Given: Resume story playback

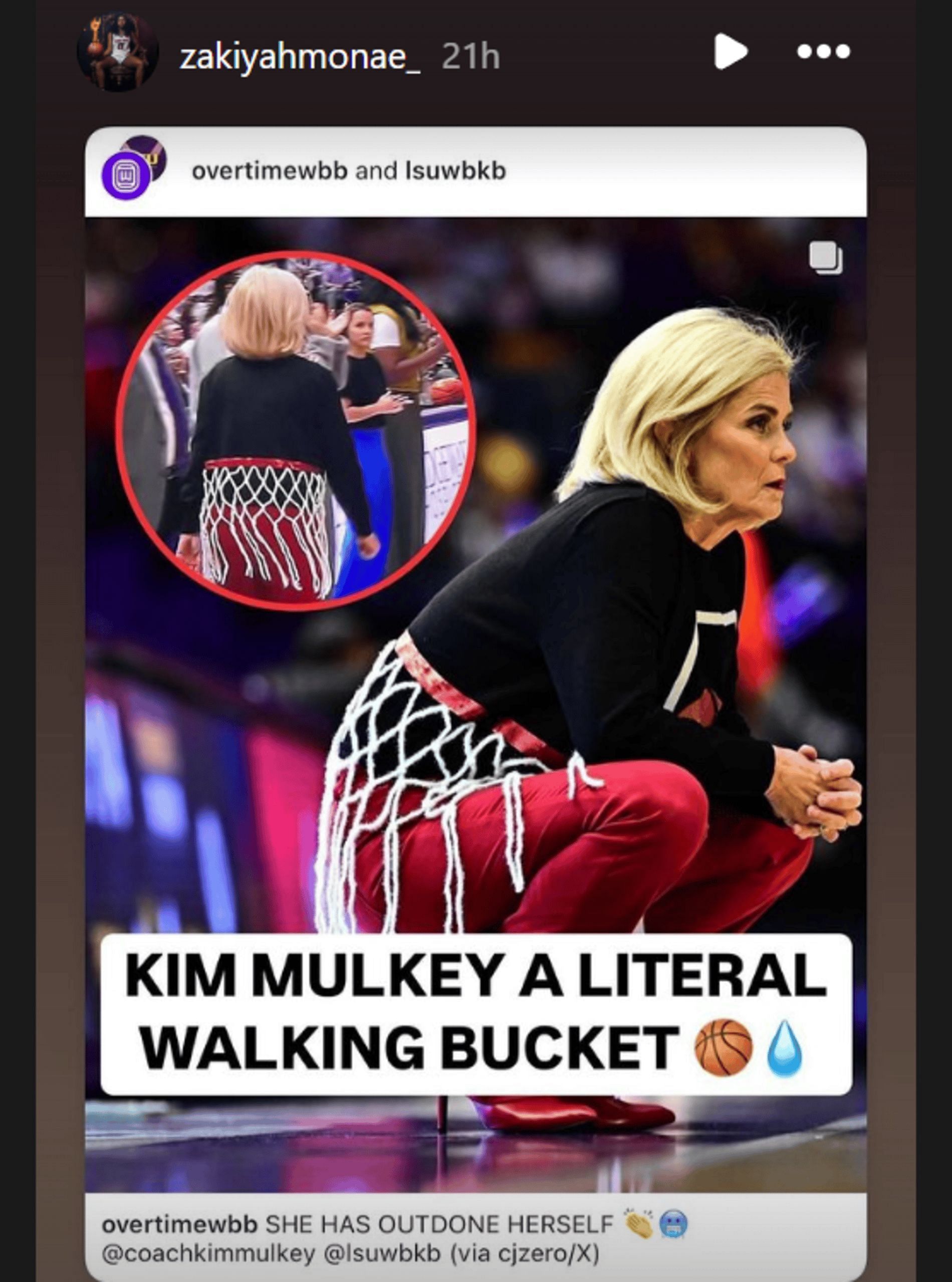Looking at the screenshot, I should pyautogui.click(x=731, y=51).
